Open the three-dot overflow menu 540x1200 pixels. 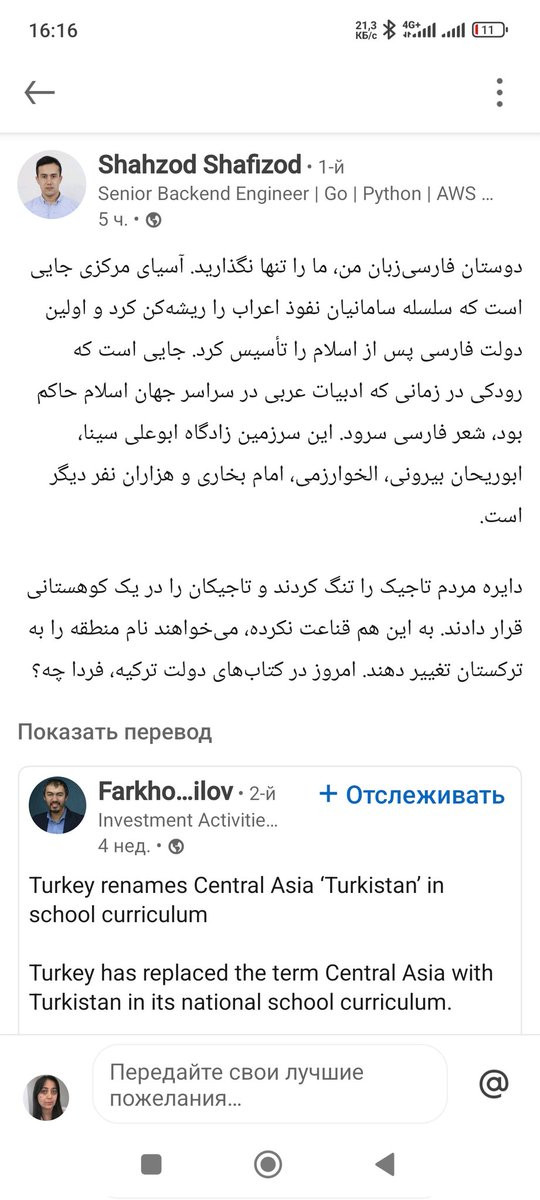499,92
